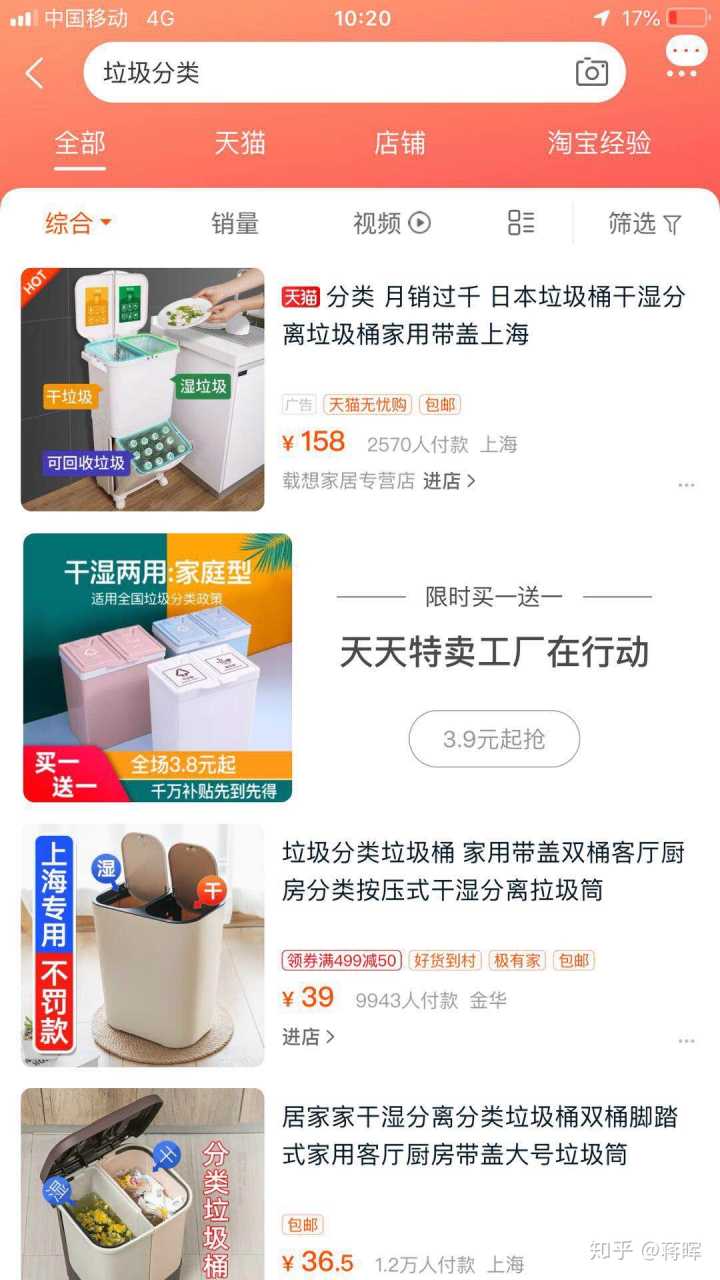Open the 筛选 filter panel

(x=645, y=223)
